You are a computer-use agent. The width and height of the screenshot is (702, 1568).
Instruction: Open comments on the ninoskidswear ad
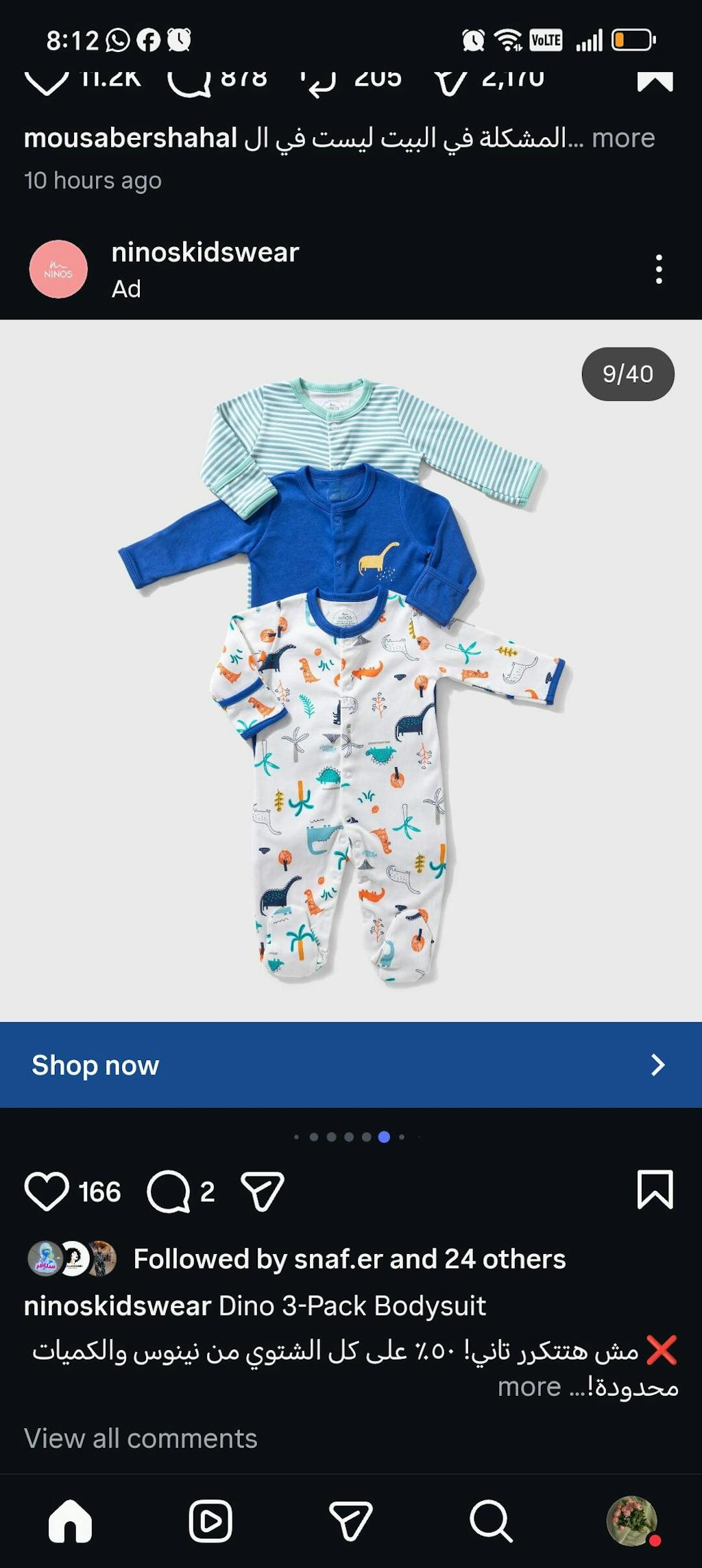coord(169,1191)
